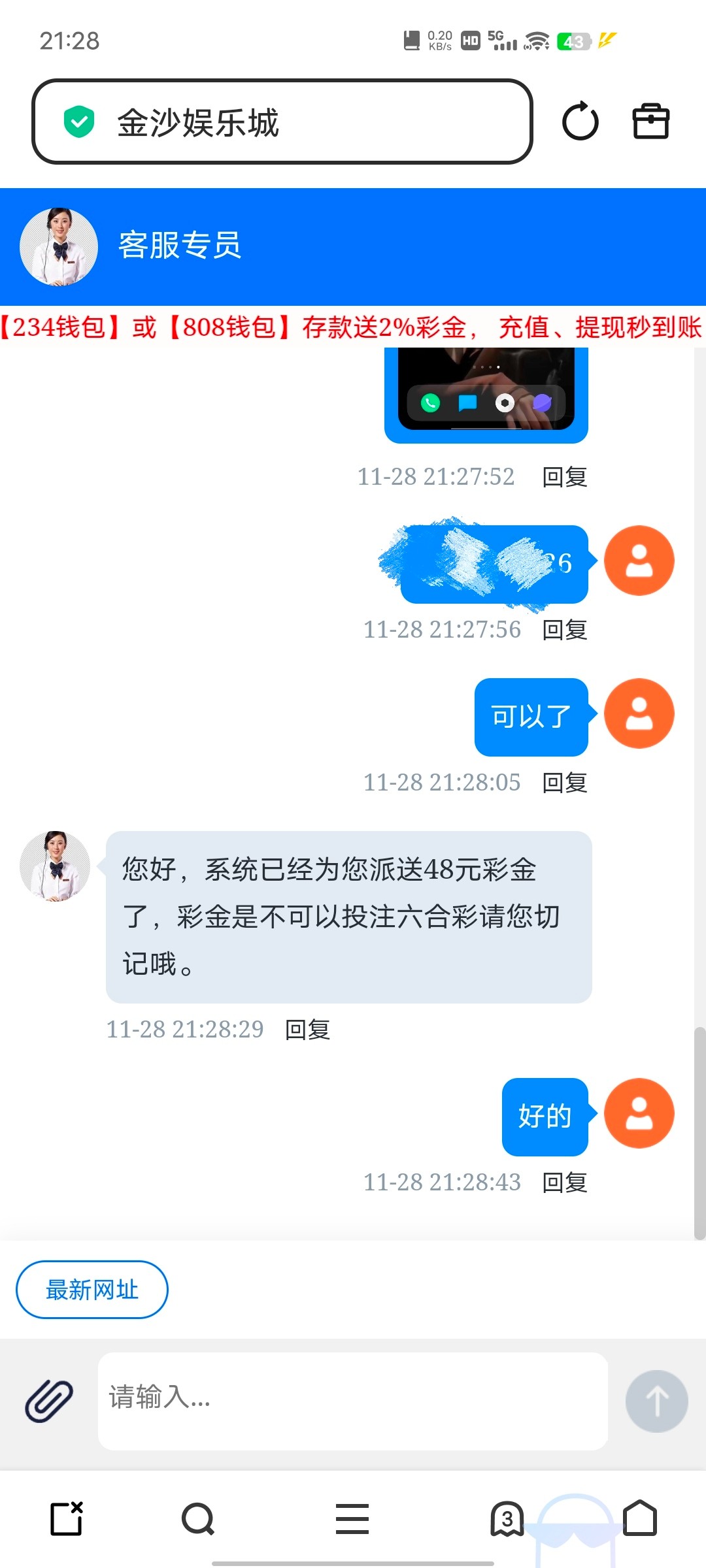706x1568 pixels.
Task: Open the toolbox icon beside refresh
Action: (650, 122)
